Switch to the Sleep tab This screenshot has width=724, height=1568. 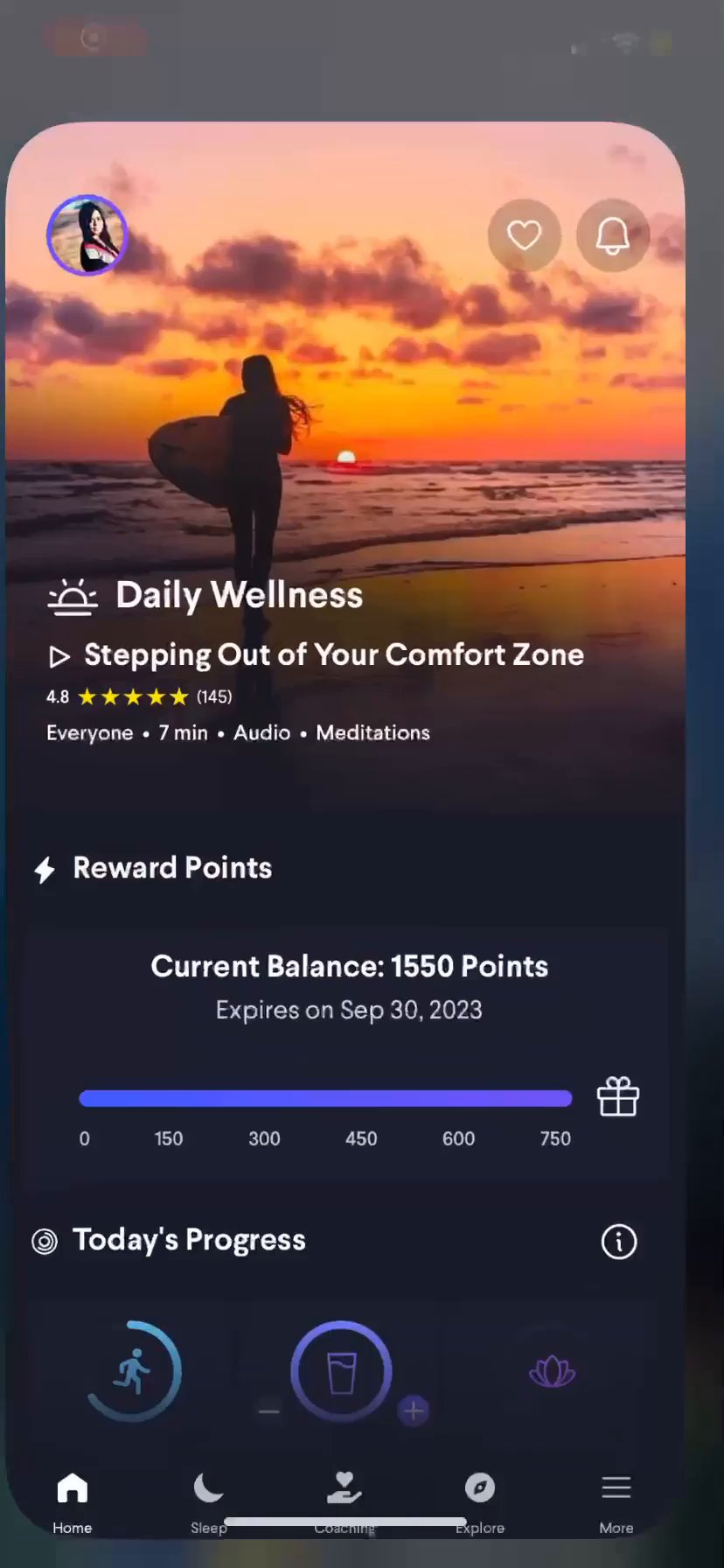(208, 1501)
